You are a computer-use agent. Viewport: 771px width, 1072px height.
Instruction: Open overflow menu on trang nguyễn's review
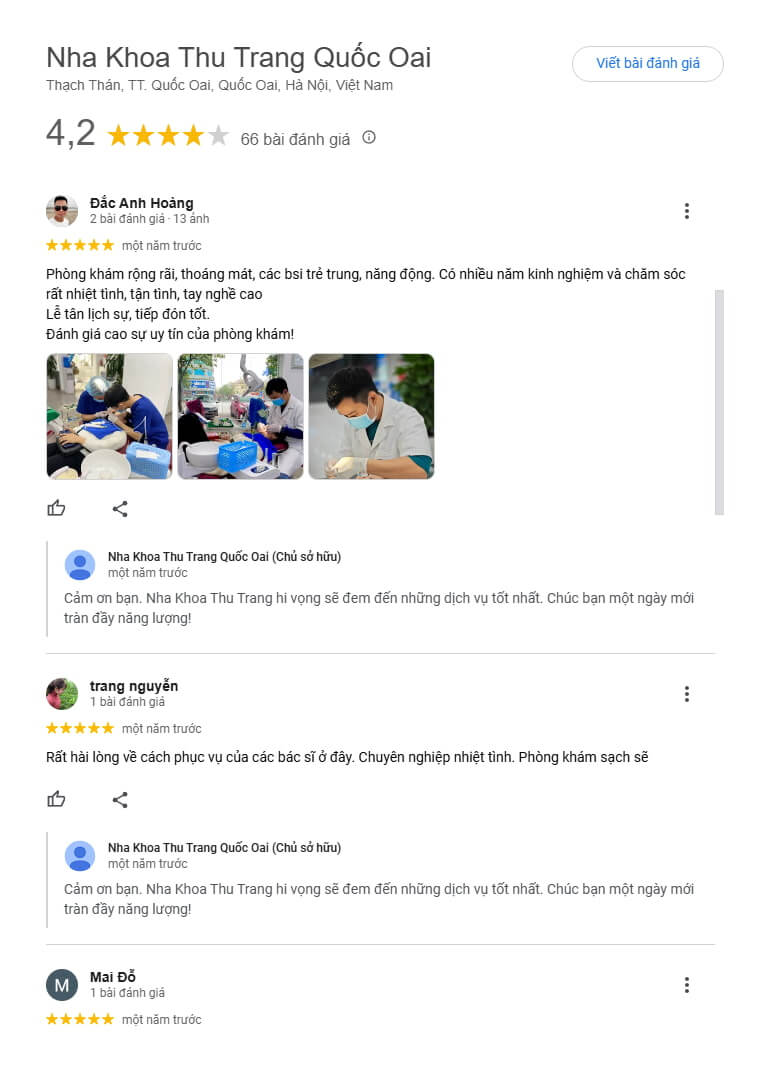click(686, 694)
